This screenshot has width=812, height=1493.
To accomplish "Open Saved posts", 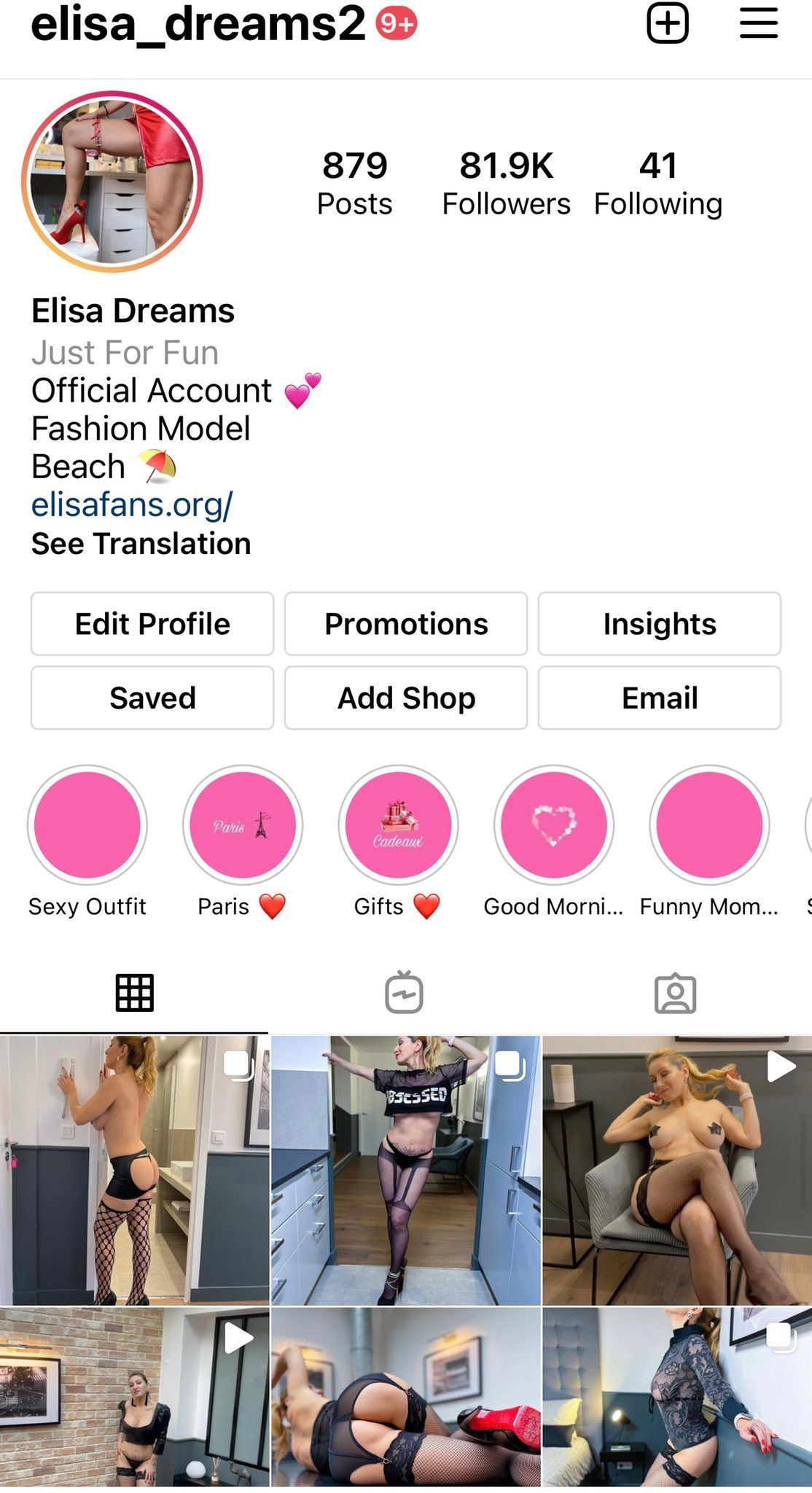I will pos(152,698).
